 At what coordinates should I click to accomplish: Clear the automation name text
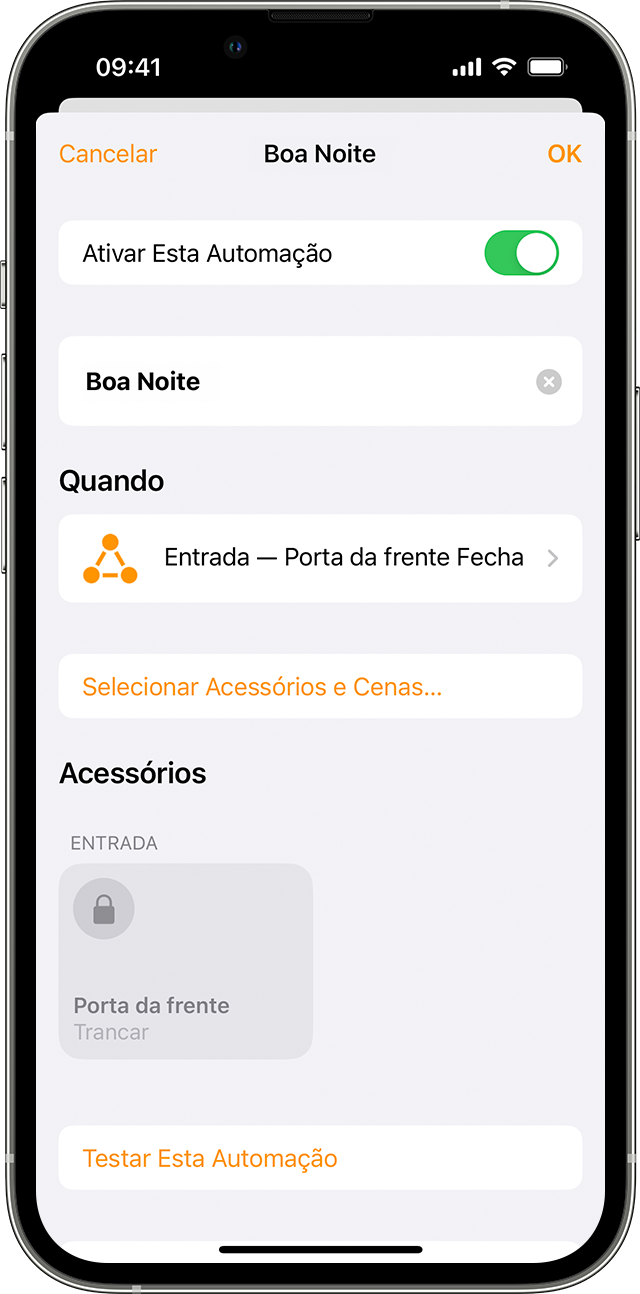pyautogui.click(x=549, y=382)
